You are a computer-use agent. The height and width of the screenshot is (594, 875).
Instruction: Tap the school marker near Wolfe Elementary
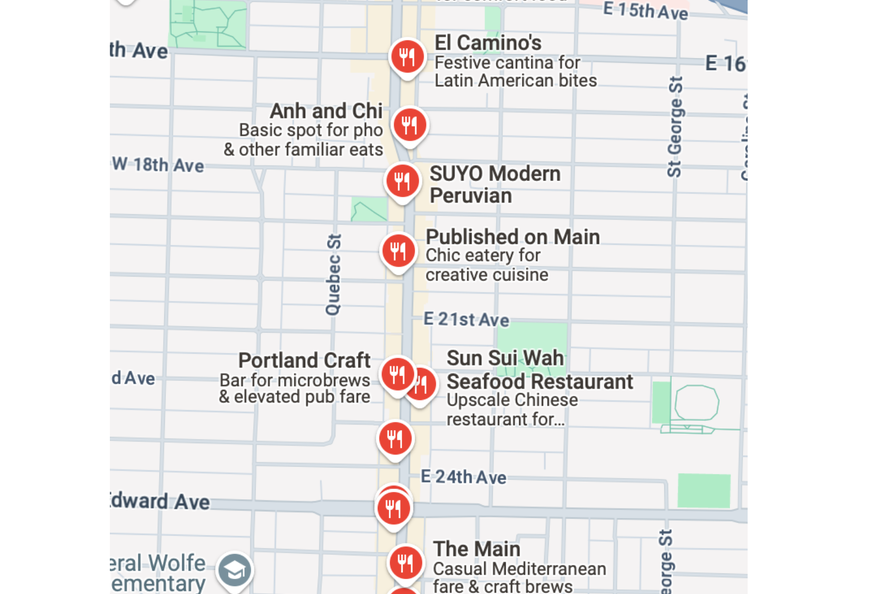tap(234, 570)
